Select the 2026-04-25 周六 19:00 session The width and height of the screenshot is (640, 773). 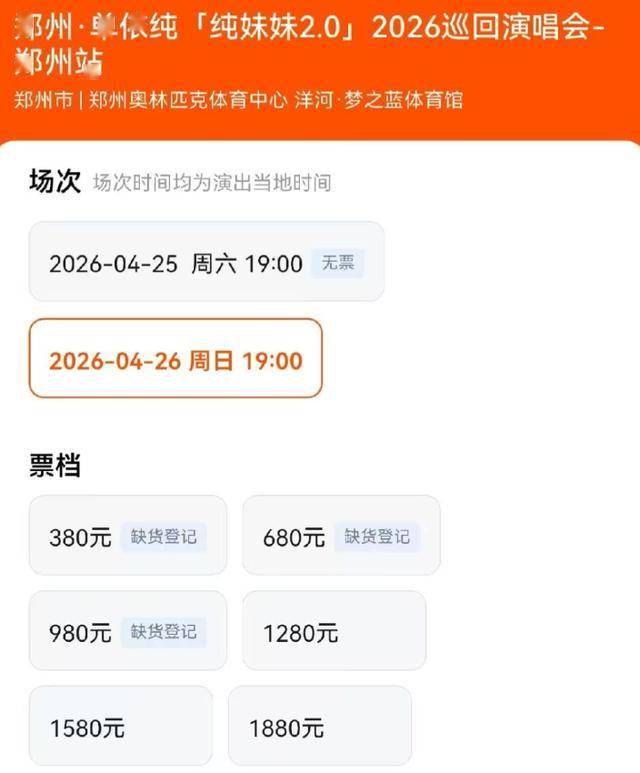click(x=206, y=263)
